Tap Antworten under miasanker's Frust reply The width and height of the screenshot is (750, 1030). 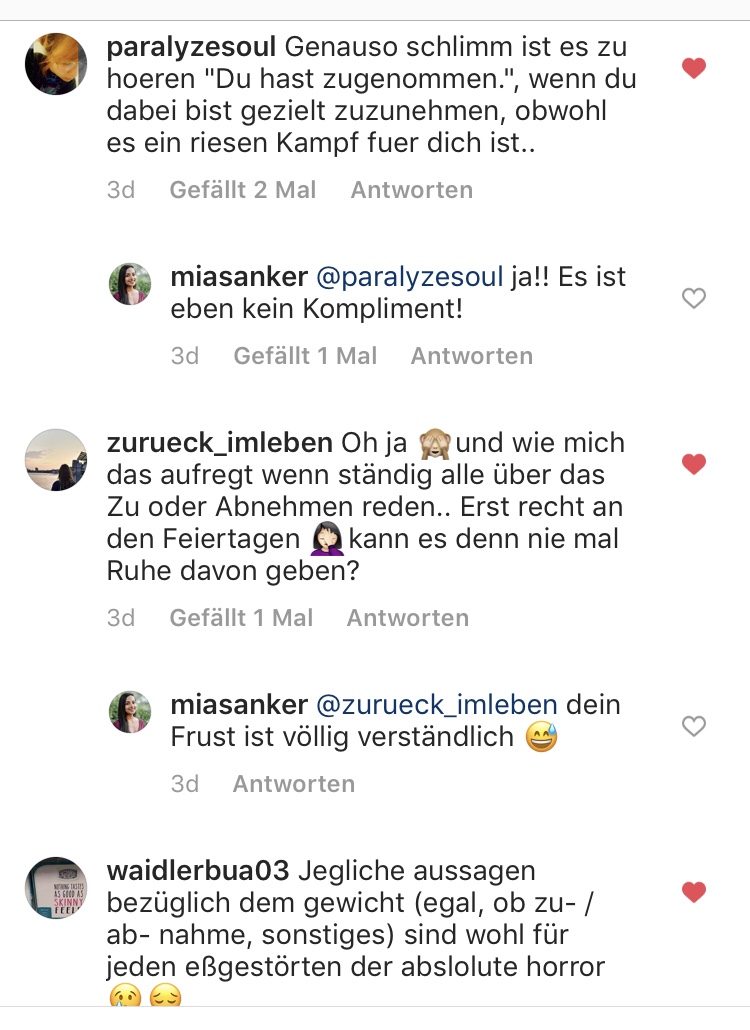pos(293,784)
